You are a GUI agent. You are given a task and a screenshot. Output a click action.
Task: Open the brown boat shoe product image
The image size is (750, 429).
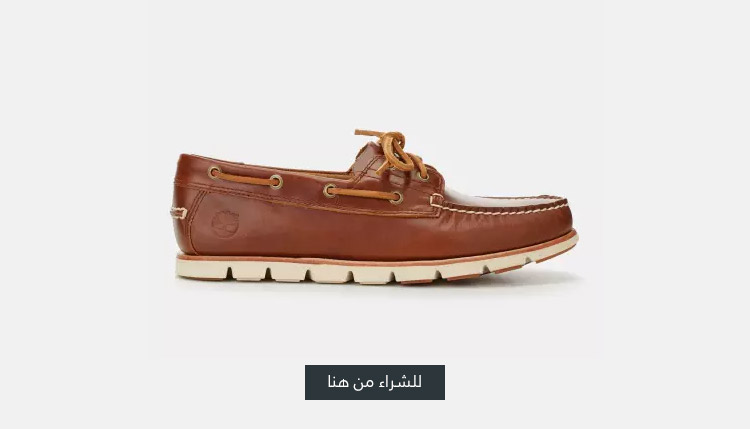(375, 210)
